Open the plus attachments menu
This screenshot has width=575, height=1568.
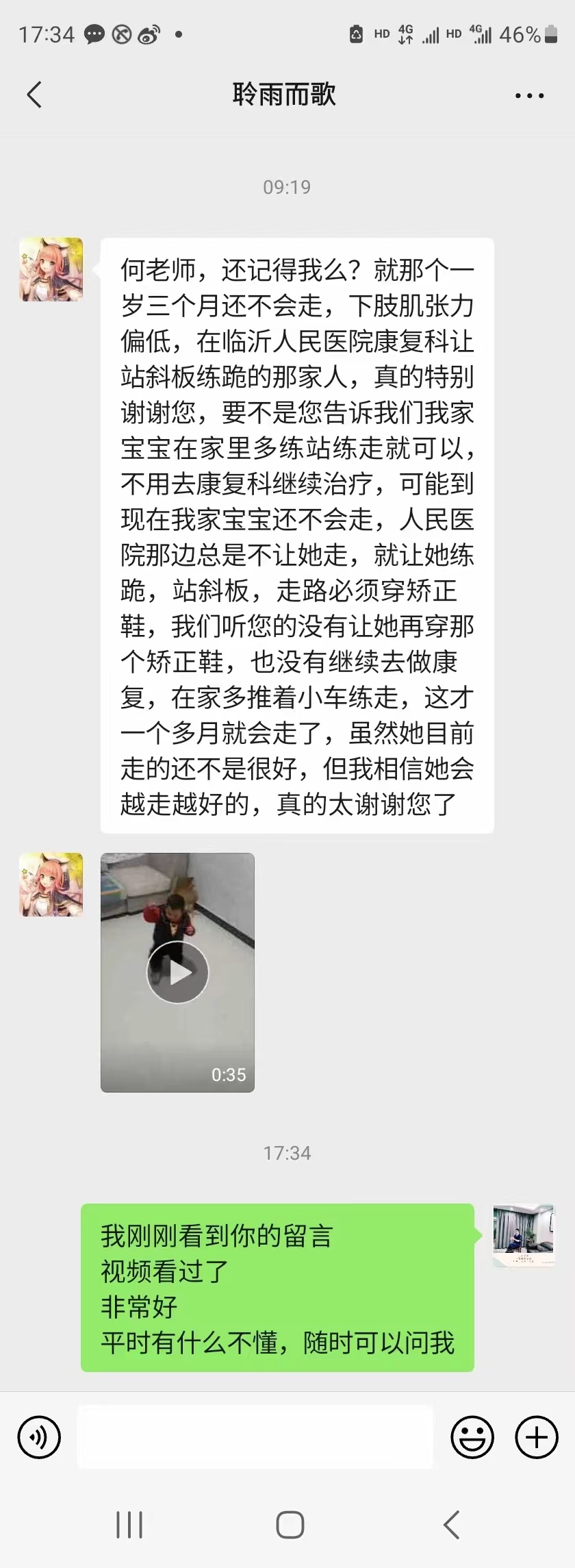536,1436
